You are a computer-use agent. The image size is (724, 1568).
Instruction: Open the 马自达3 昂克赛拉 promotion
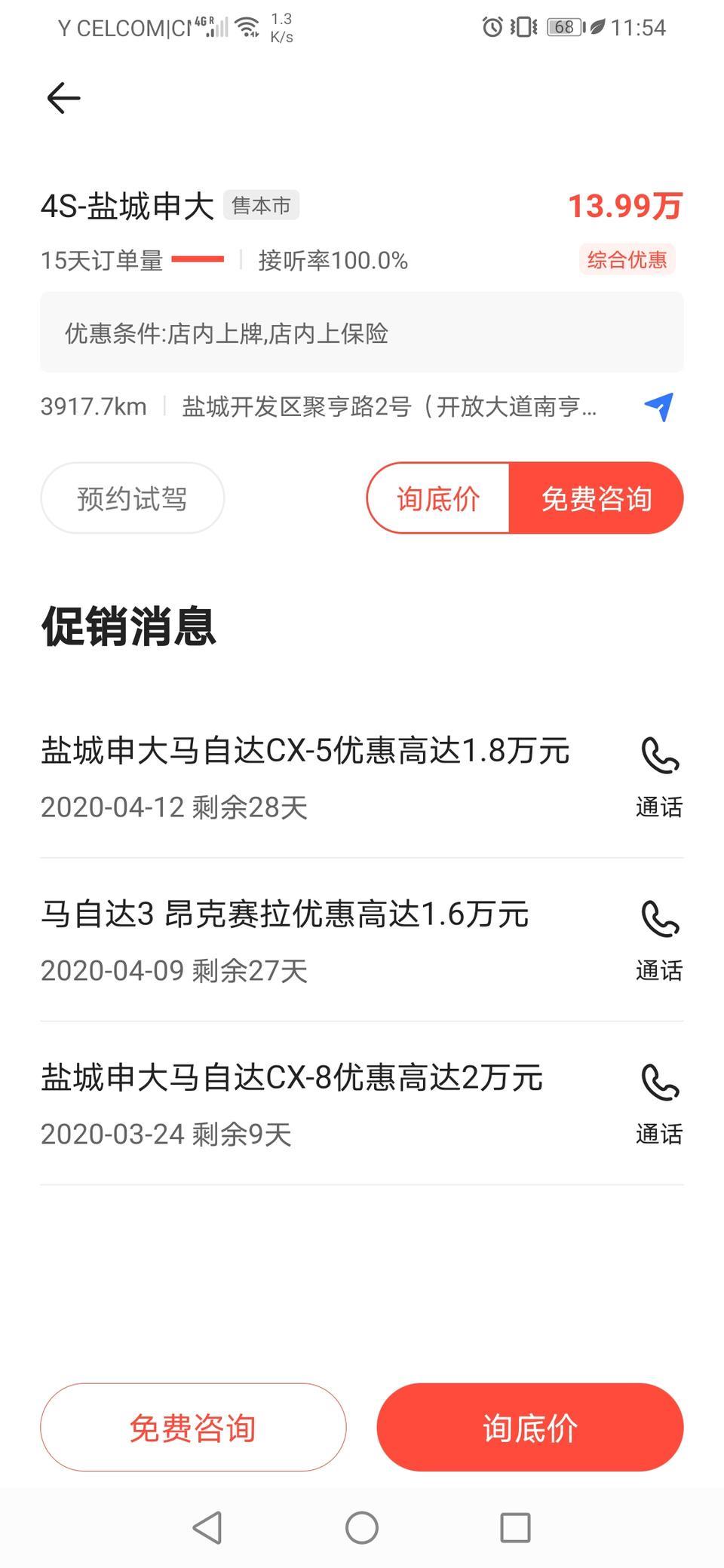coord(285,914)
